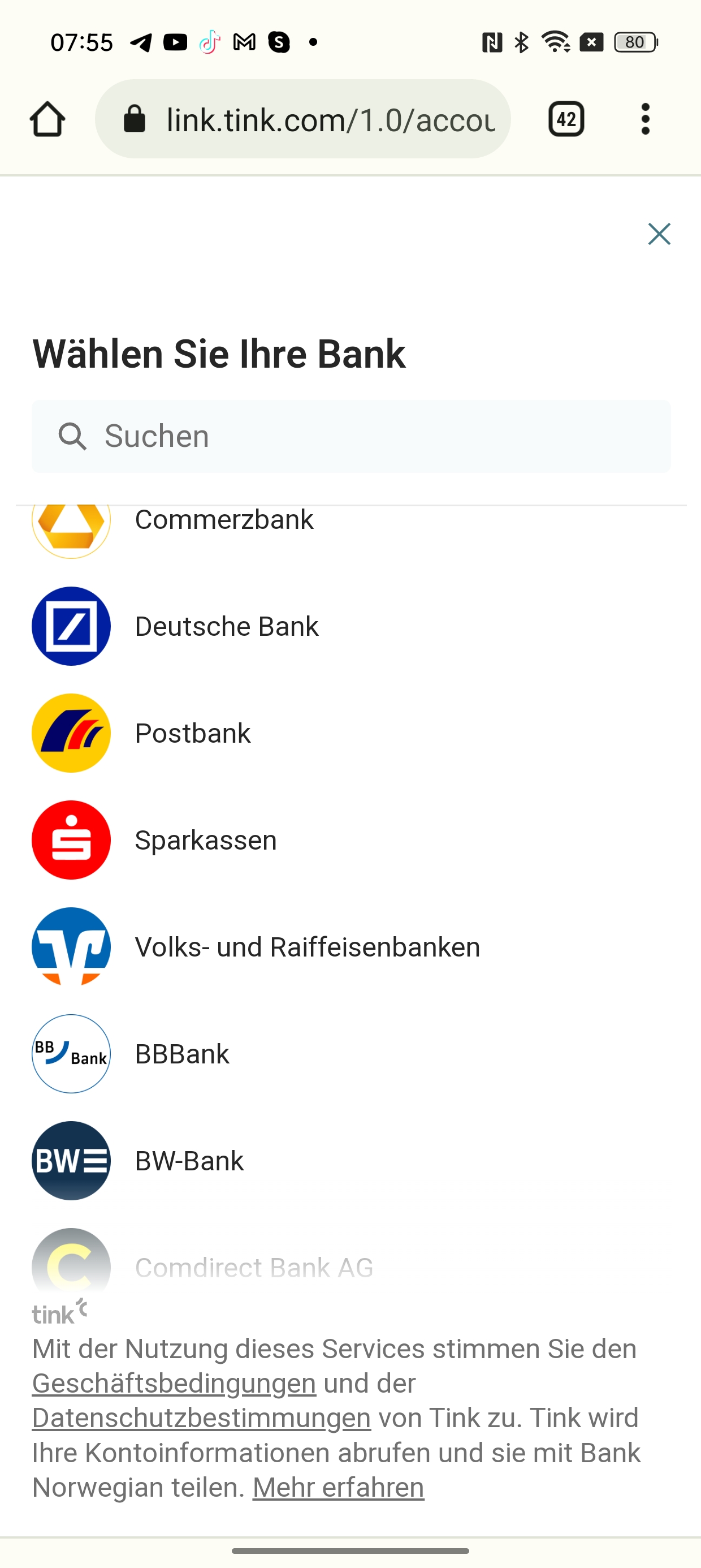This screenshot has width=701, height=1568.
Task: Open the browser overflow menu
Action: [x=646, y=119]
